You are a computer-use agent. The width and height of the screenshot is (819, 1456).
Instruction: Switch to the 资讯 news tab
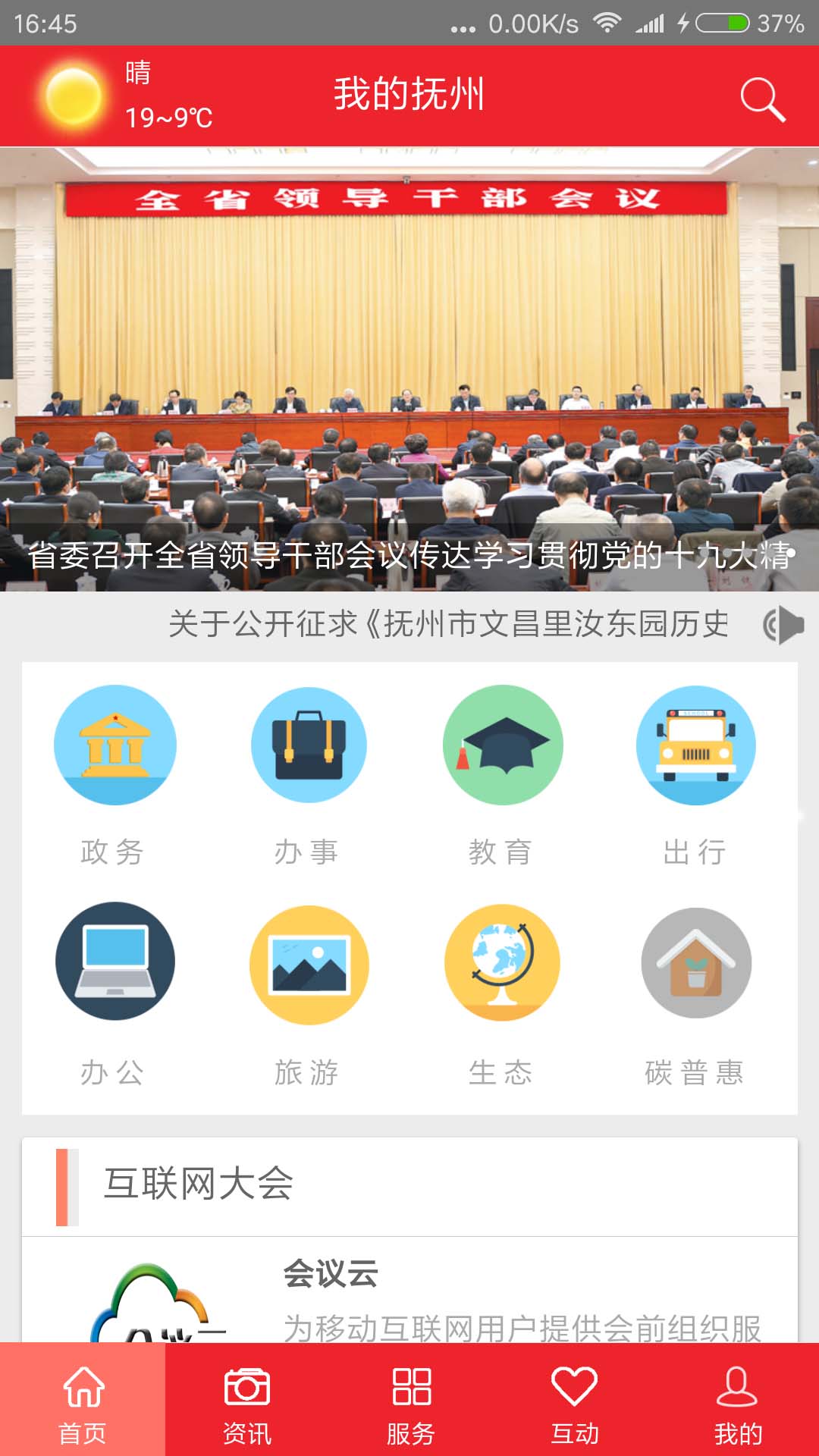246,1401
